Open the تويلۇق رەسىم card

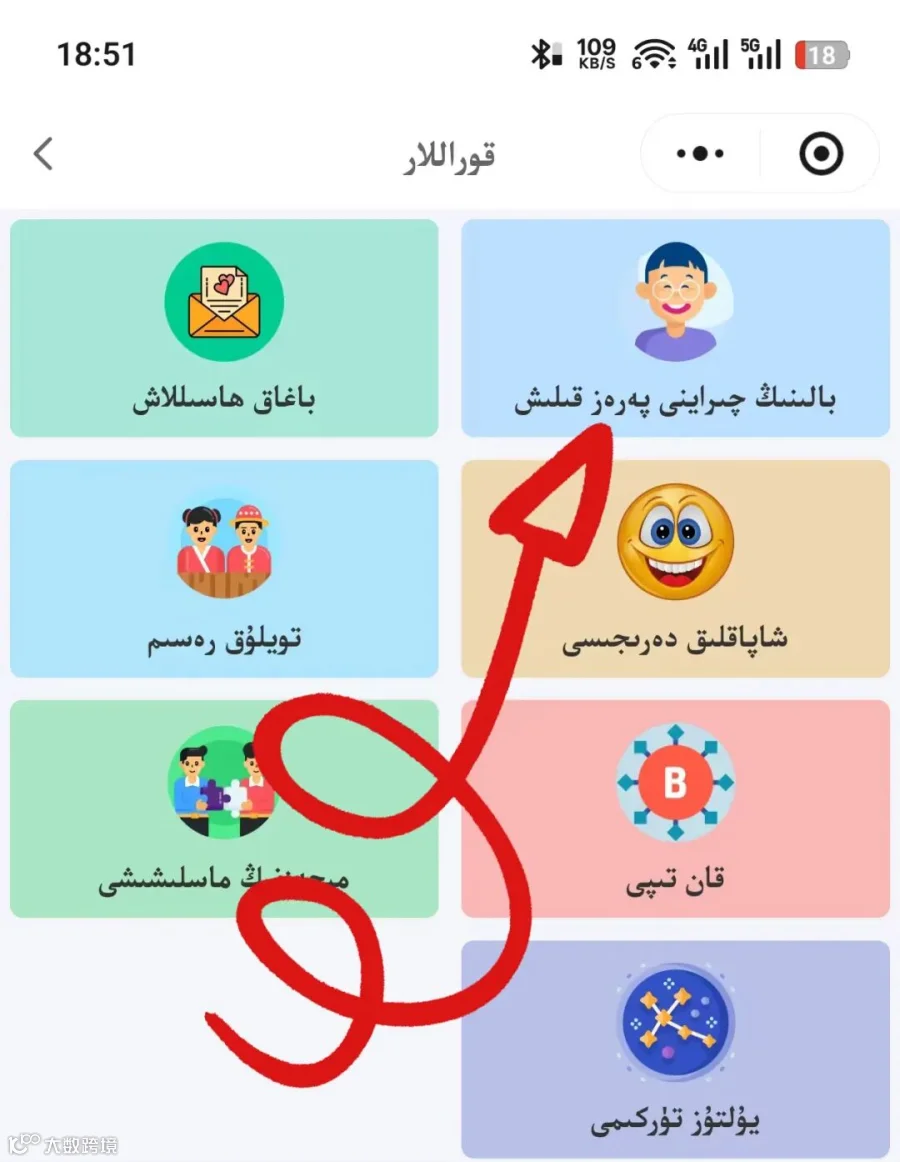[x=224, y=568]
